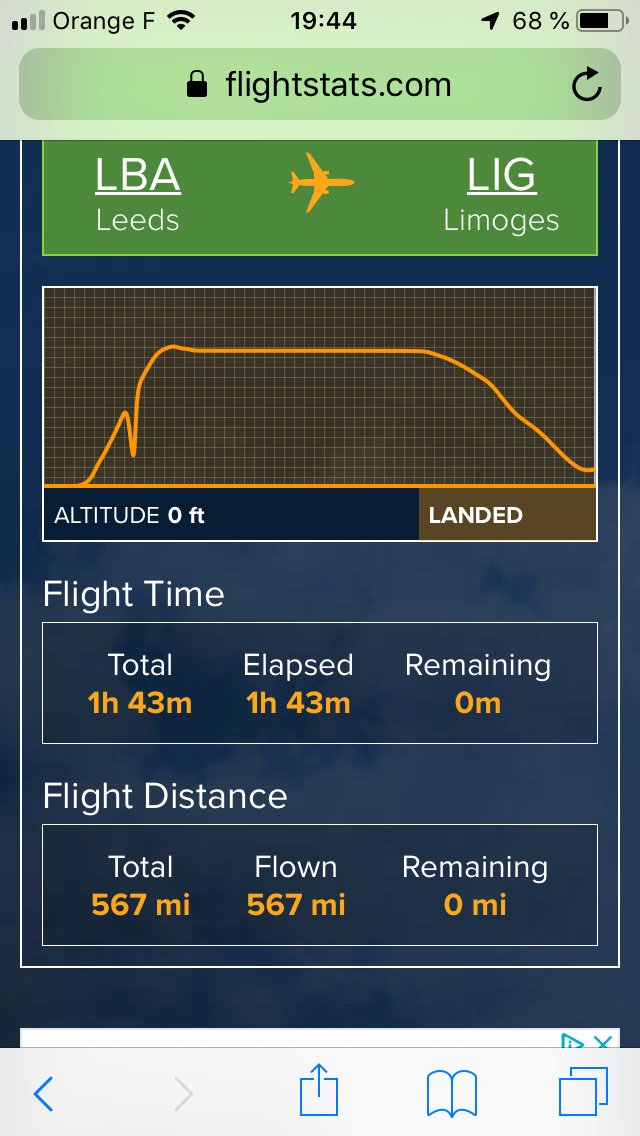640x1136 pixels.
Task: Open the AdChoices info icon
Action: [573, 1041]
